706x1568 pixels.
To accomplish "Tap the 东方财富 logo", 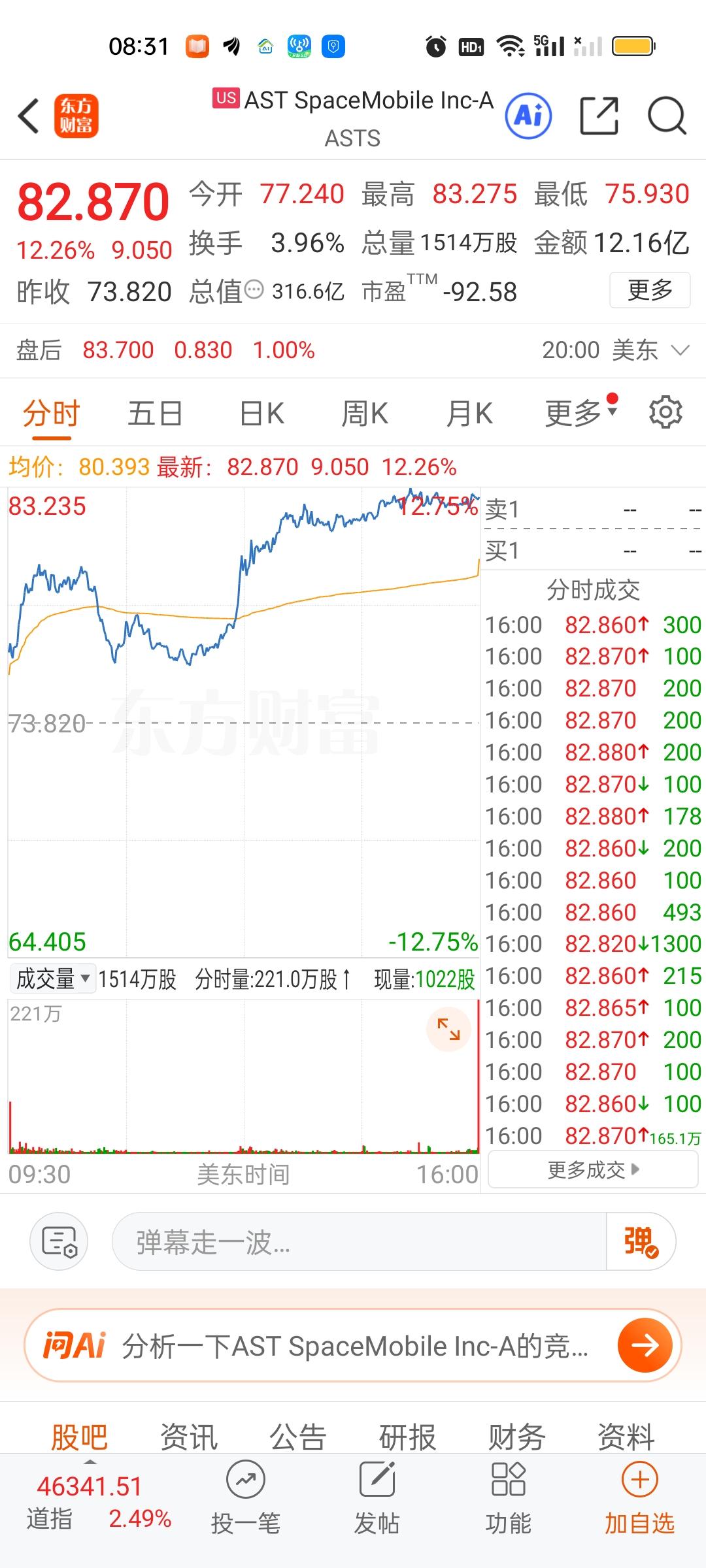I will [x=77, y=116].
